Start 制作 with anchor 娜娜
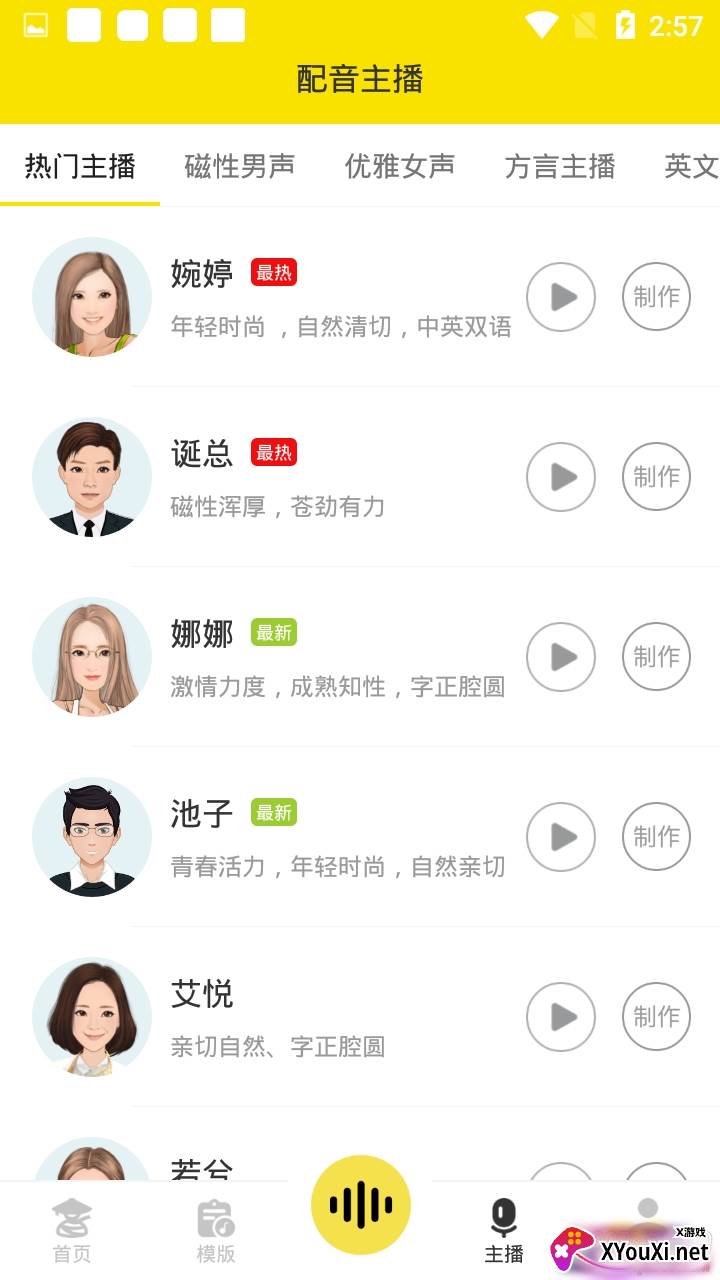Screen dimensions: 720x1280 click(x=656, y=657)
